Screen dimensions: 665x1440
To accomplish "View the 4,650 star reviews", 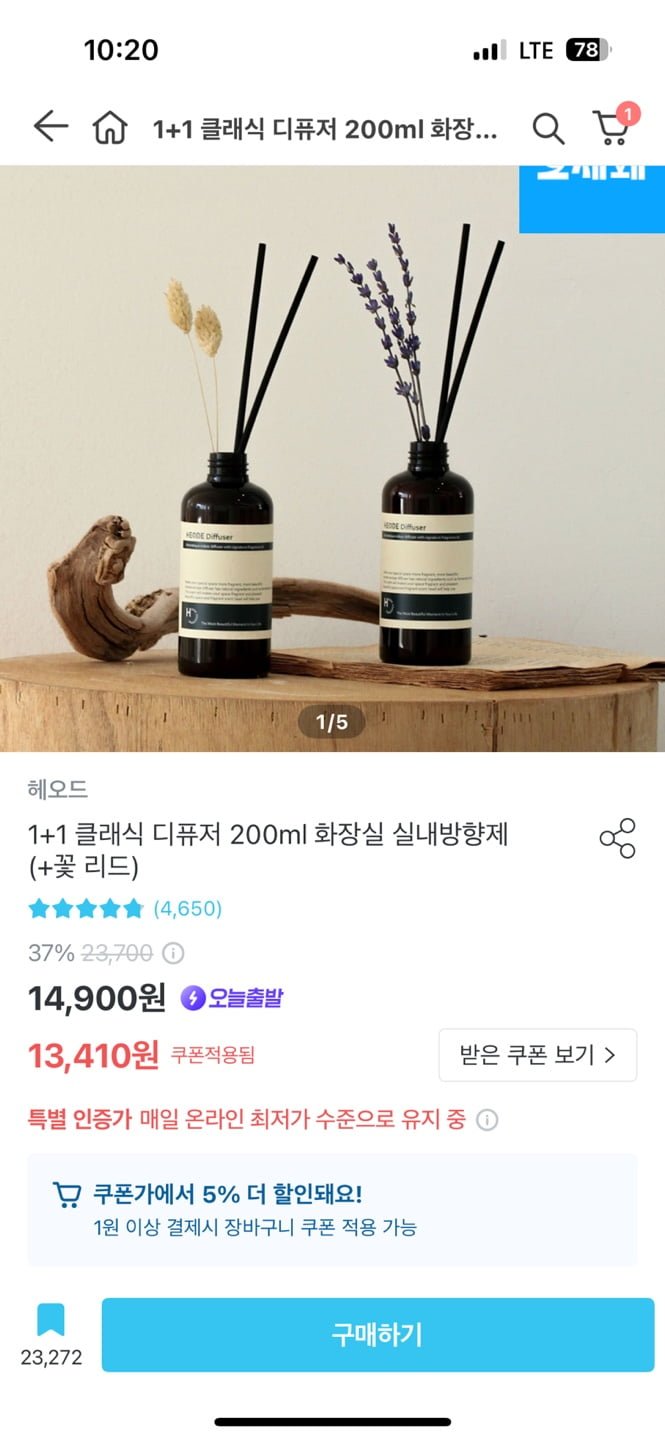I will pos(125,909).
